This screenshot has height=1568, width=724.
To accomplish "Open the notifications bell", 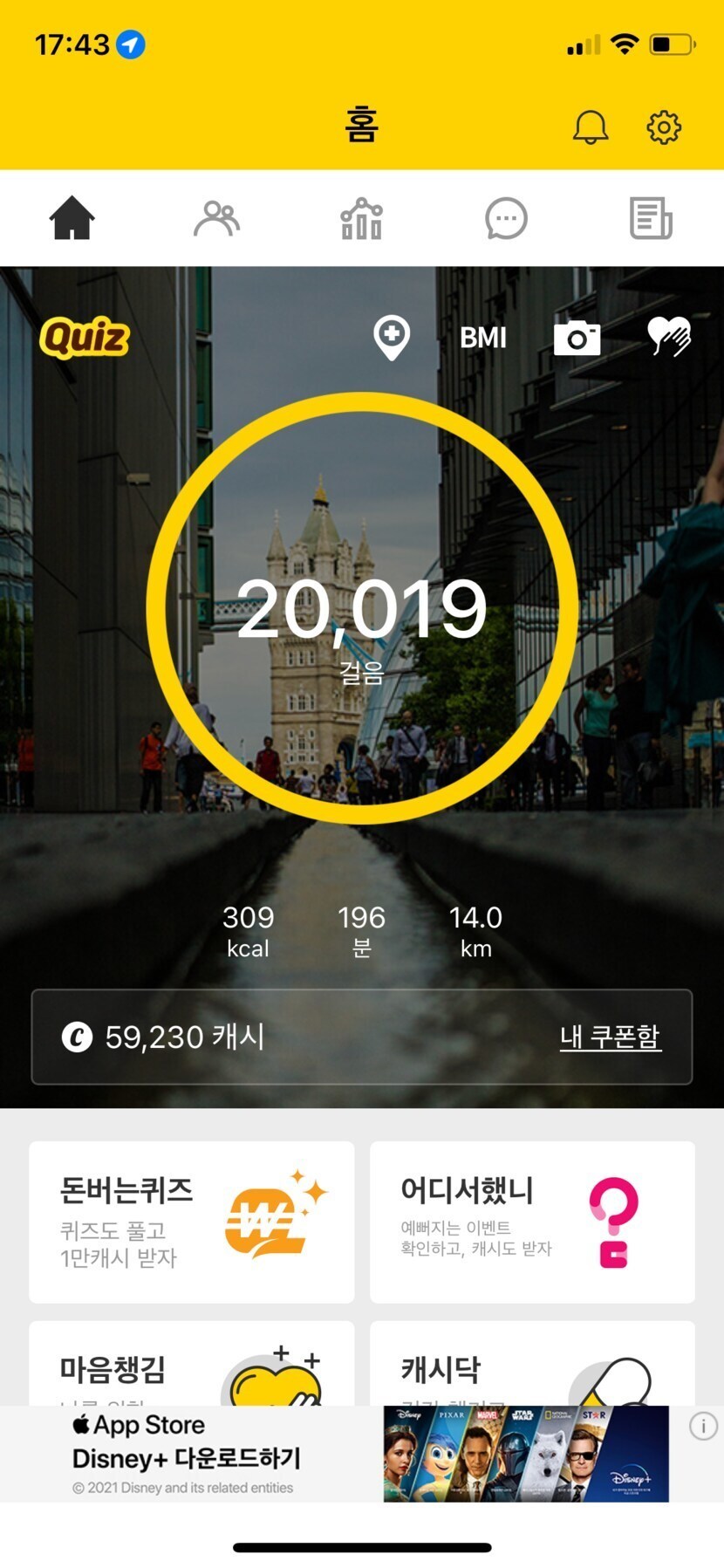I will [x=591, y=127].
